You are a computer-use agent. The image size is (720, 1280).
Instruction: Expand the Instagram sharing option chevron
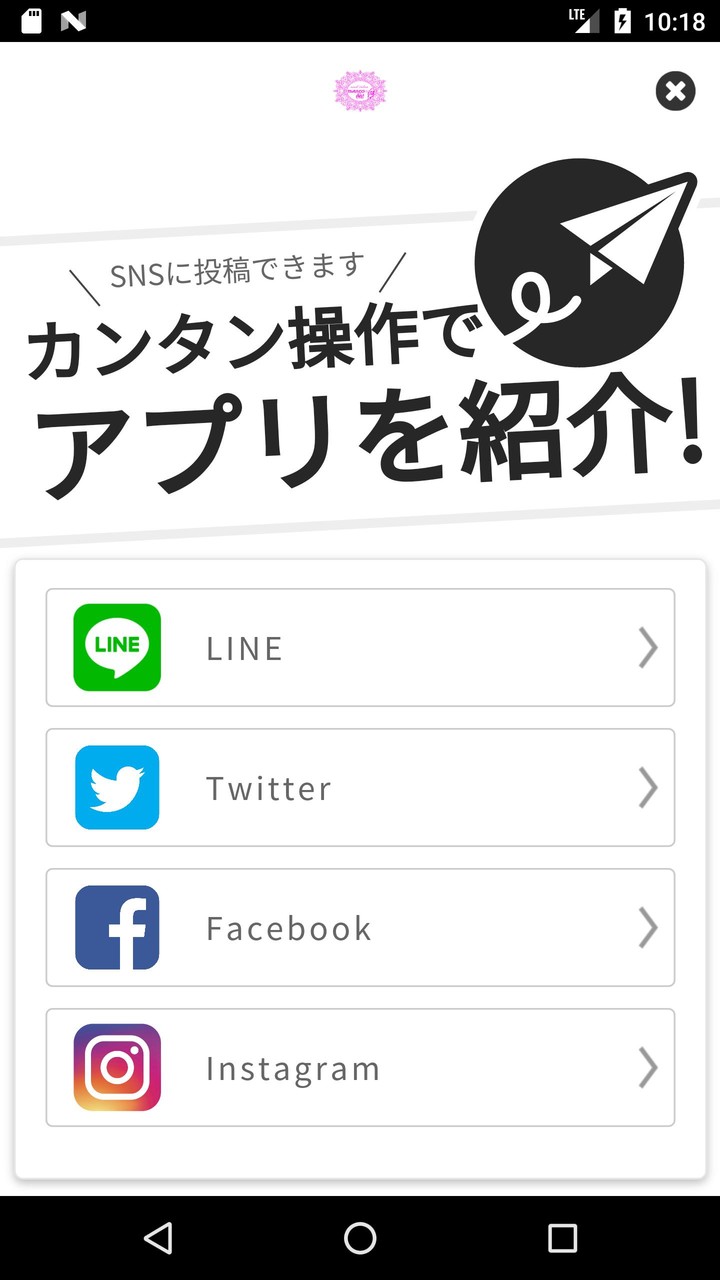[647, 1067]
